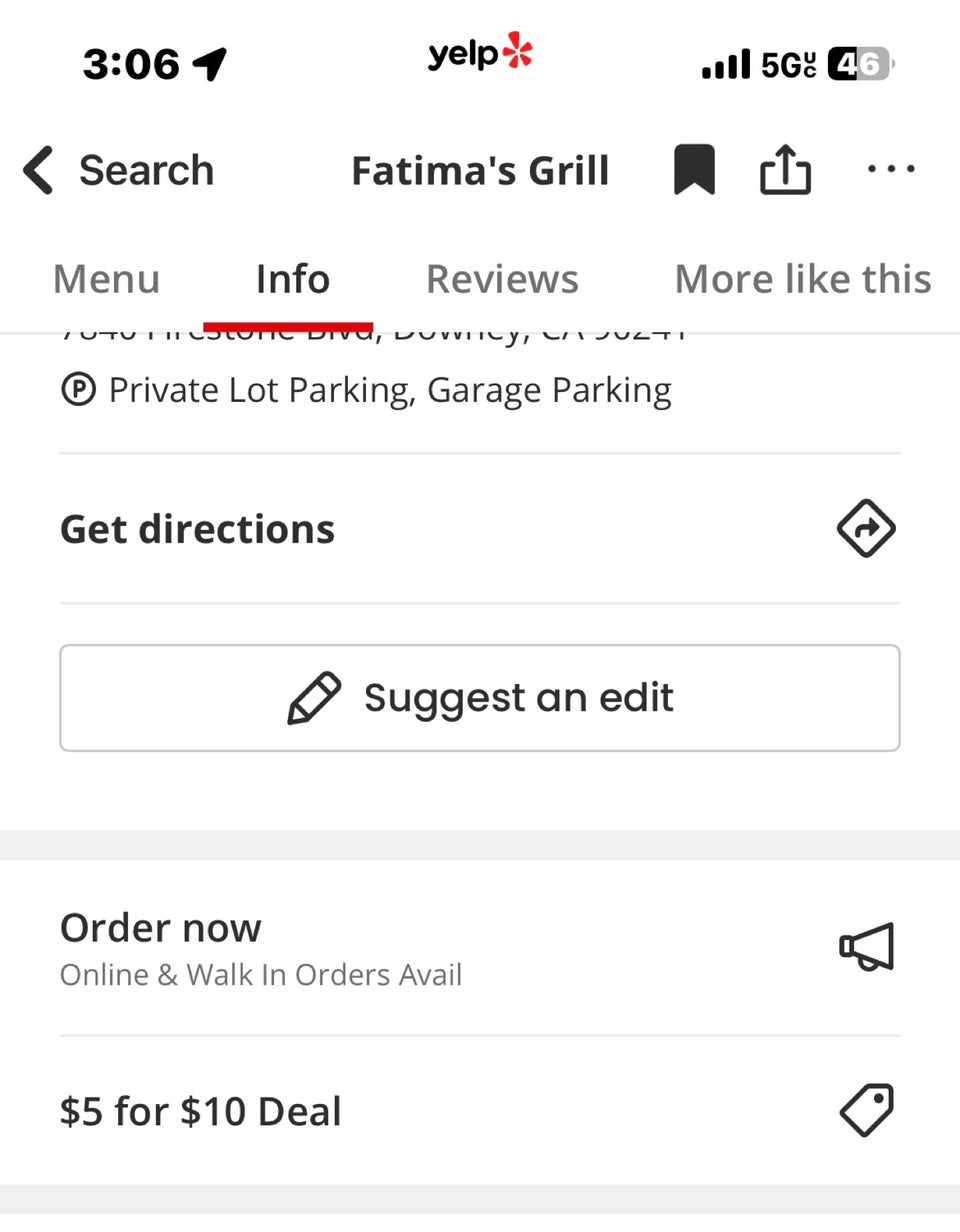The width and height of the screenshot is (960, 1232).
Task: Switch to the Reviews tab
Action: [x=502, y=279]
